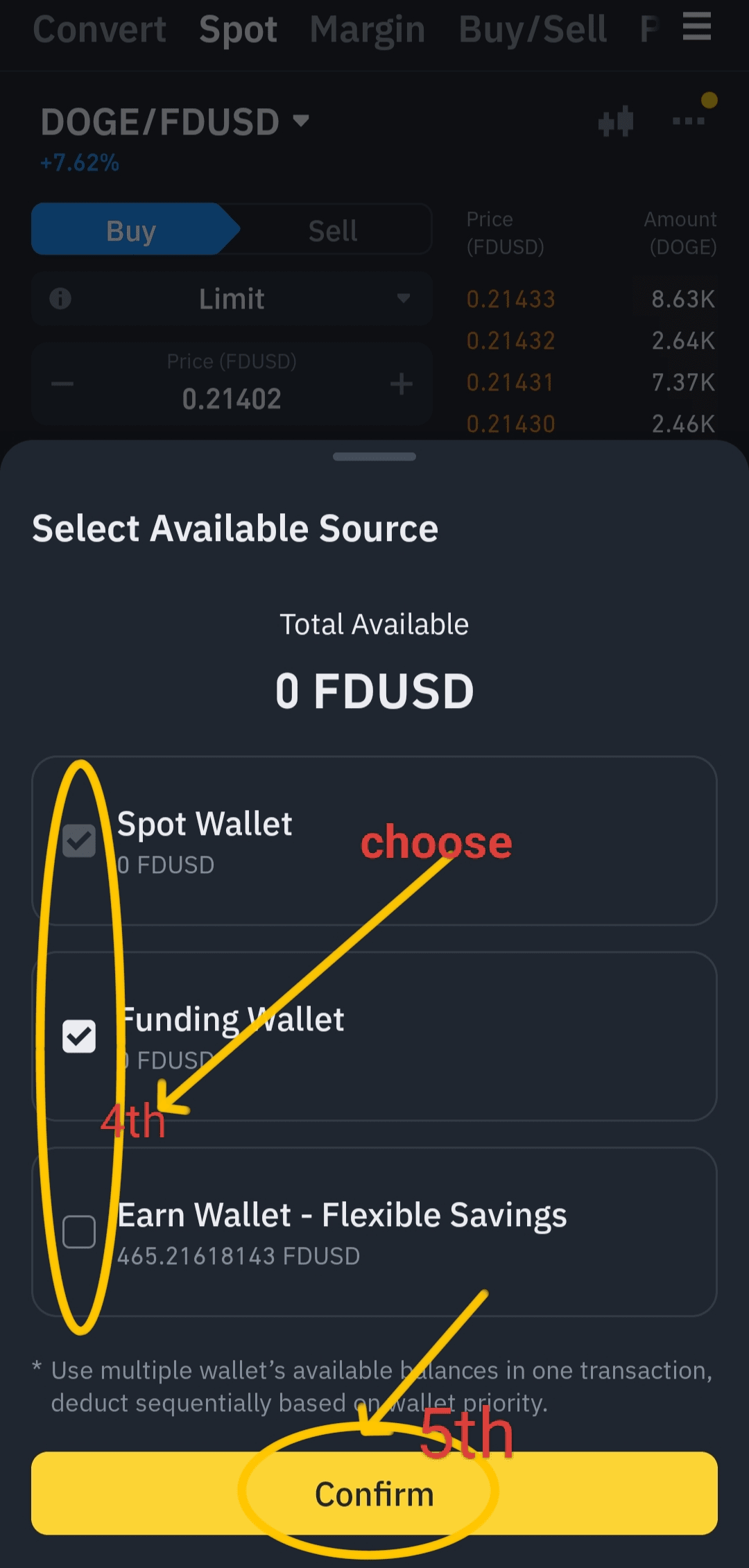
Task: Uncheck the Funding Wallet checkbox
Action: (x=79, y=1036)
